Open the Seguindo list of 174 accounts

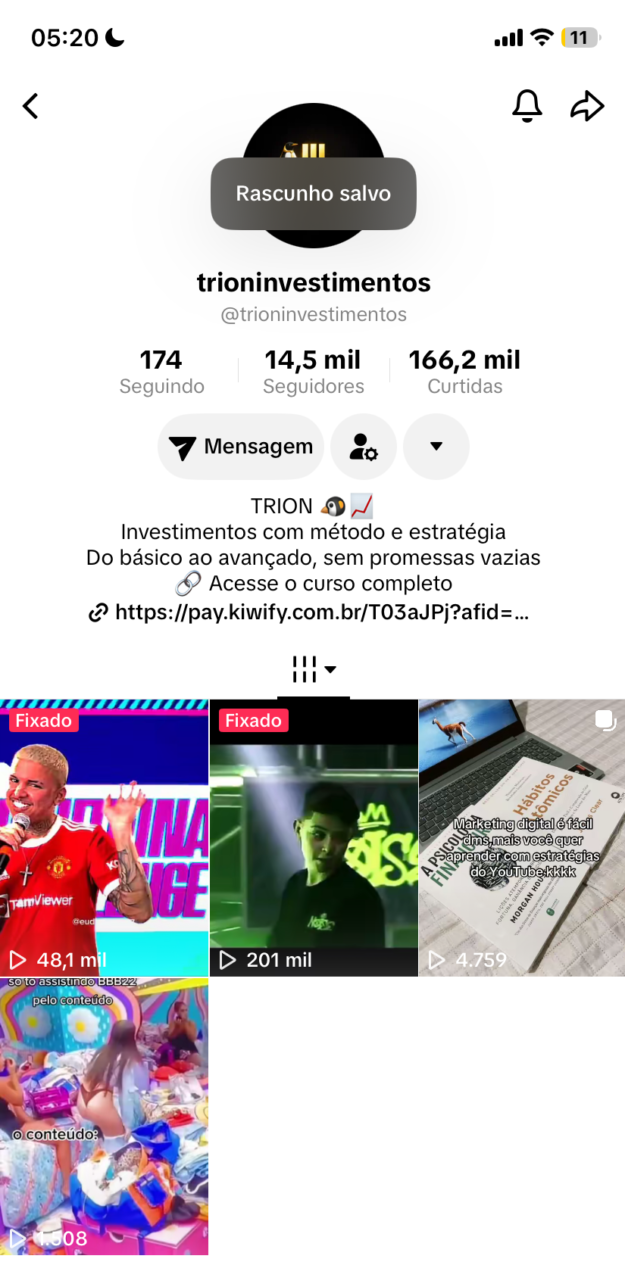click(x=162, y=372)
